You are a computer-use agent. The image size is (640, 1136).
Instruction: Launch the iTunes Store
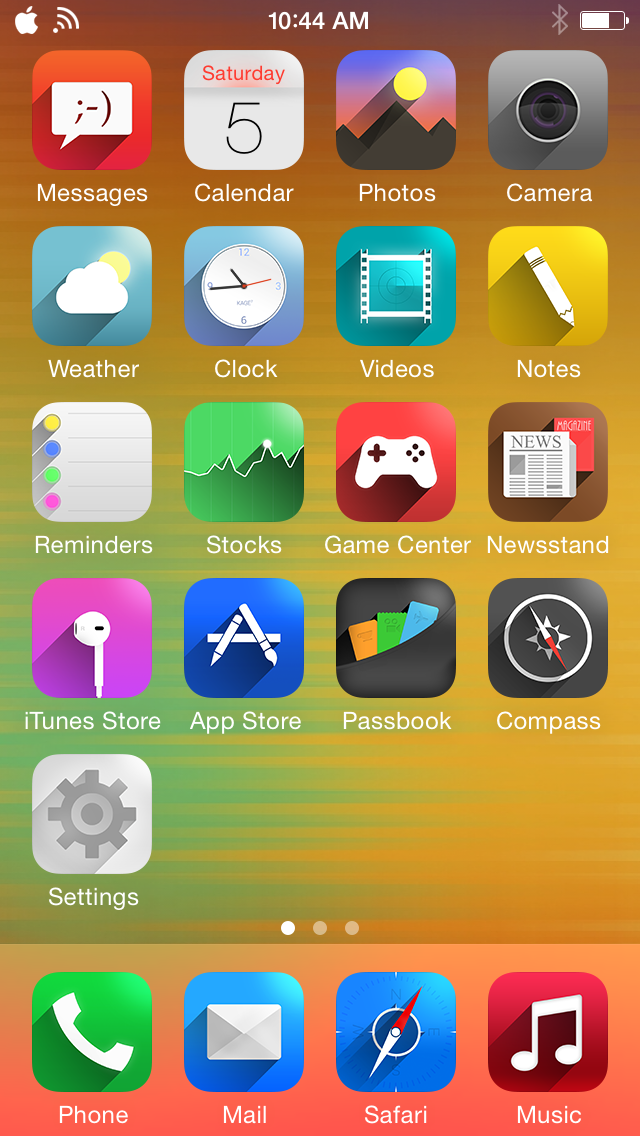coord(92,638)
